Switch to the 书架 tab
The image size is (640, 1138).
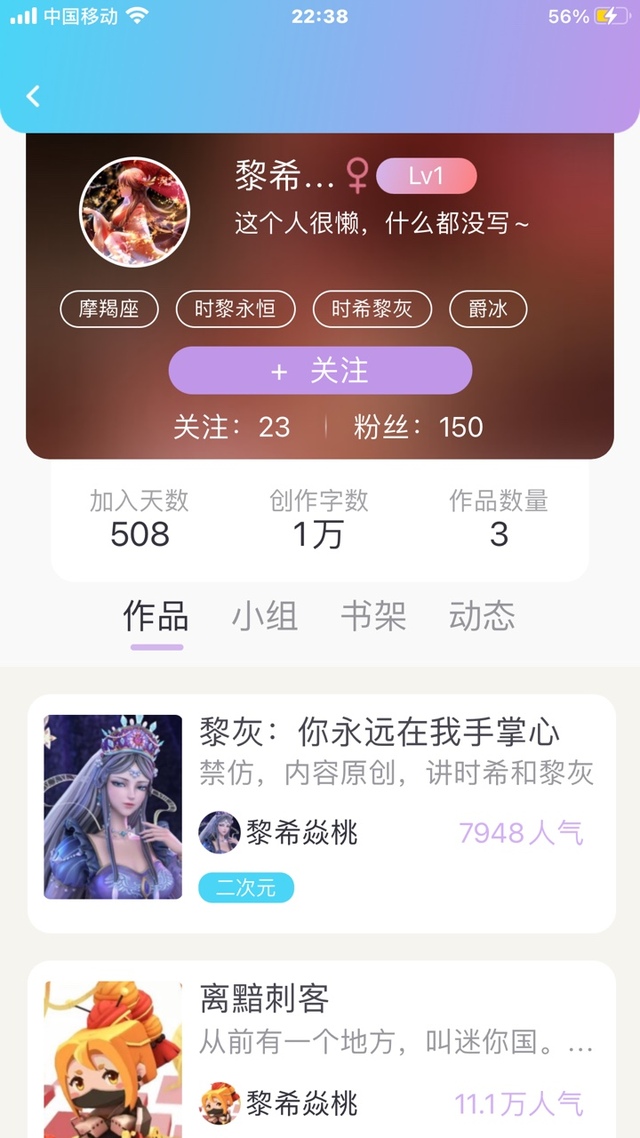click(x=373, y=616)
